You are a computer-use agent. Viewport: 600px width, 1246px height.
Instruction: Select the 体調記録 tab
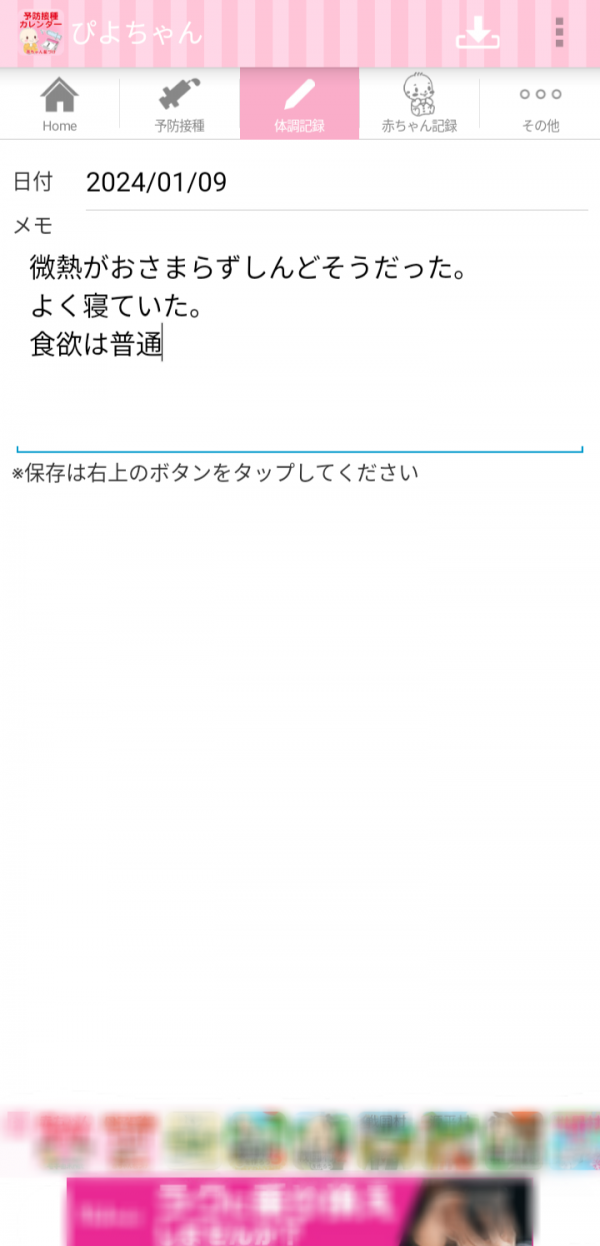pyautogui.click(x=299, y=104)
